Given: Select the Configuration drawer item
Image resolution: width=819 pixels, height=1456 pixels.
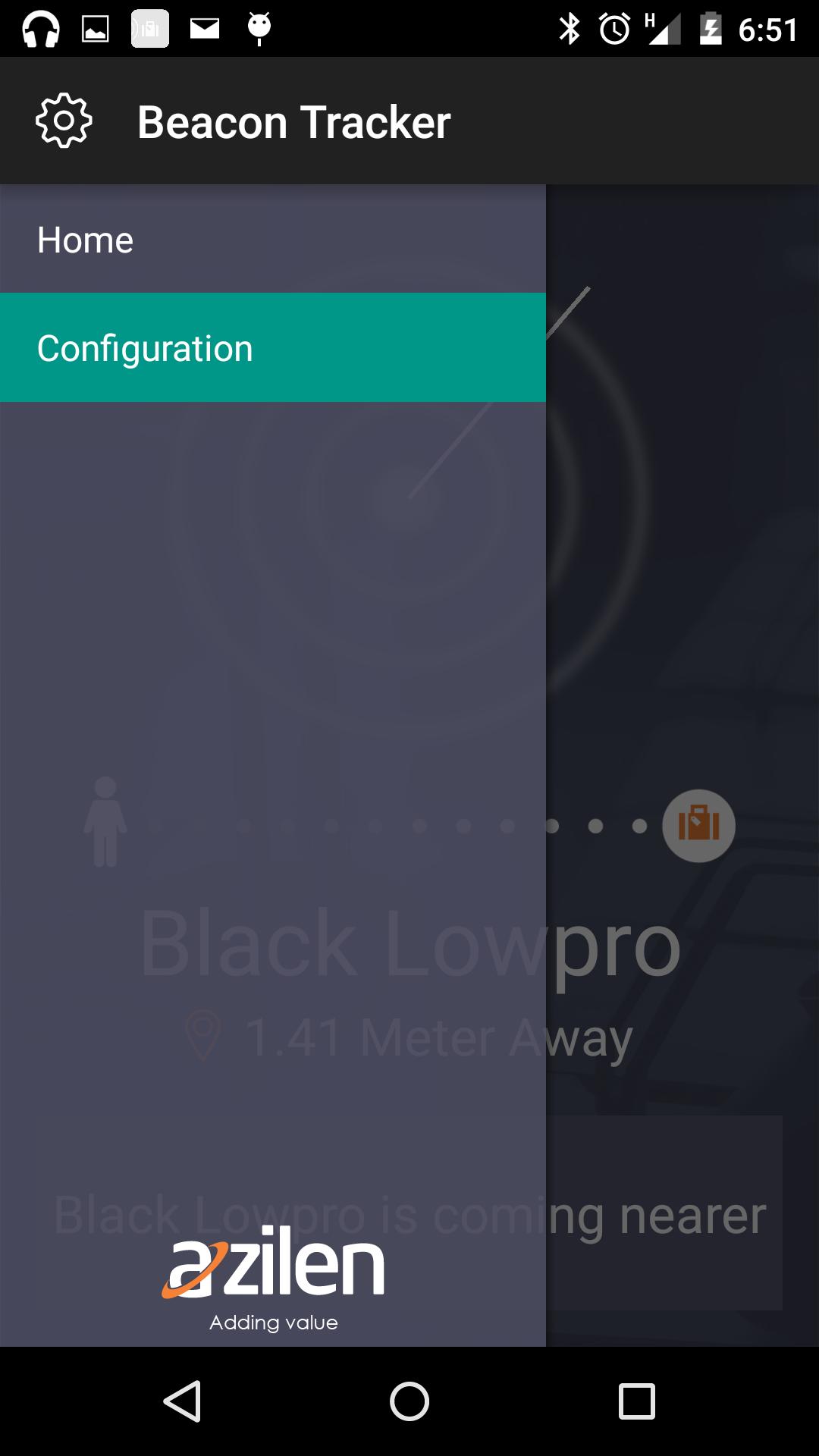Looking at the screenshot, I should pyautogui.click(x=144, y=349).
